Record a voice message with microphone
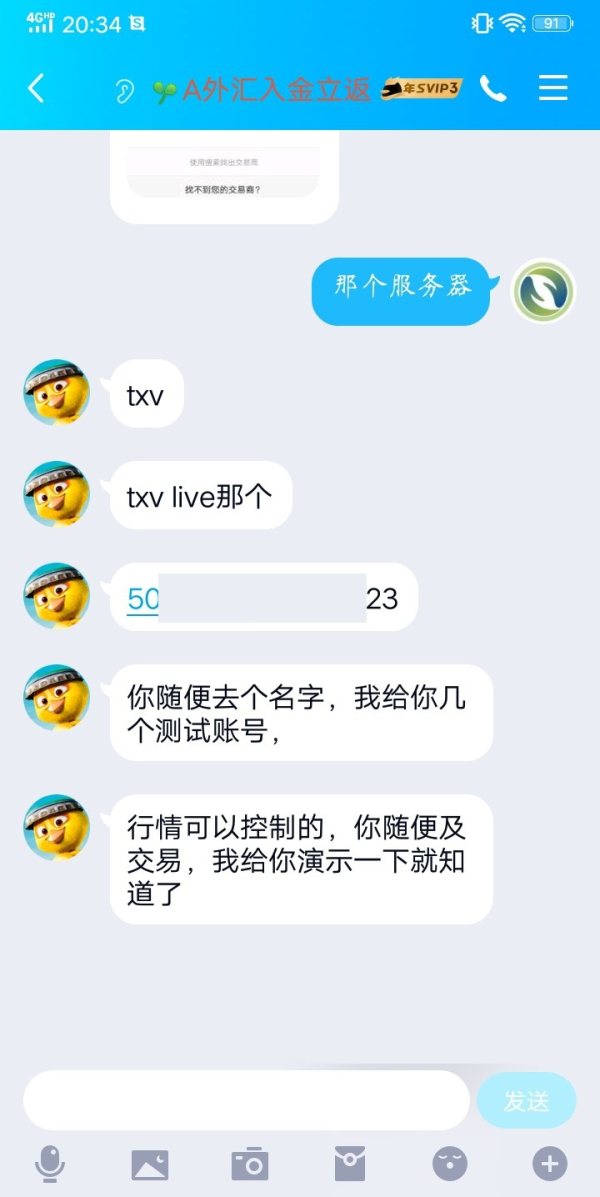The width and height of the screenshot is (600, 1197). point(50,1165)
